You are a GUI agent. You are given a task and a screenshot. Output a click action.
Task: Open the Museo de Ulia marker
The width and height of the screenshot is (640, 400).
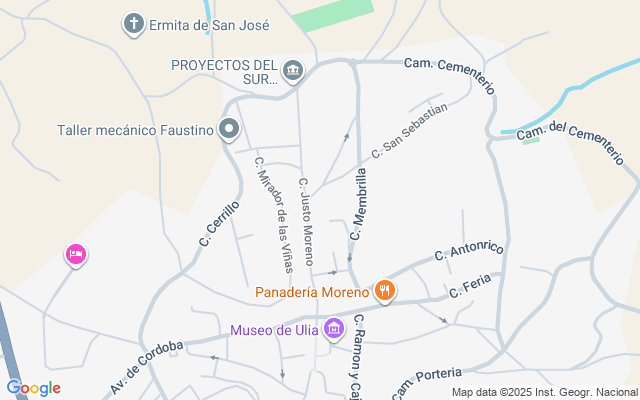click(x=335, y=329)
